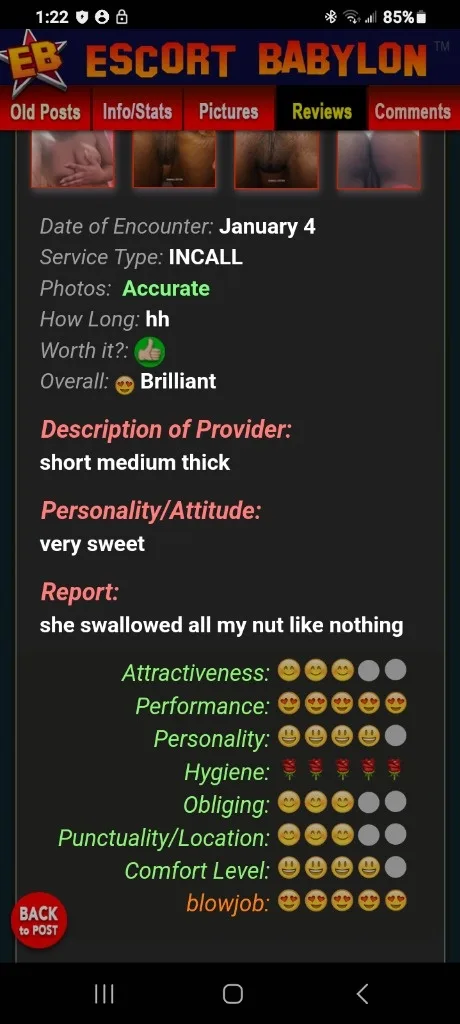Viewport: 460px width, 1024px height.
Task: Open the Comments tab
Action: [x=414, y=111]
